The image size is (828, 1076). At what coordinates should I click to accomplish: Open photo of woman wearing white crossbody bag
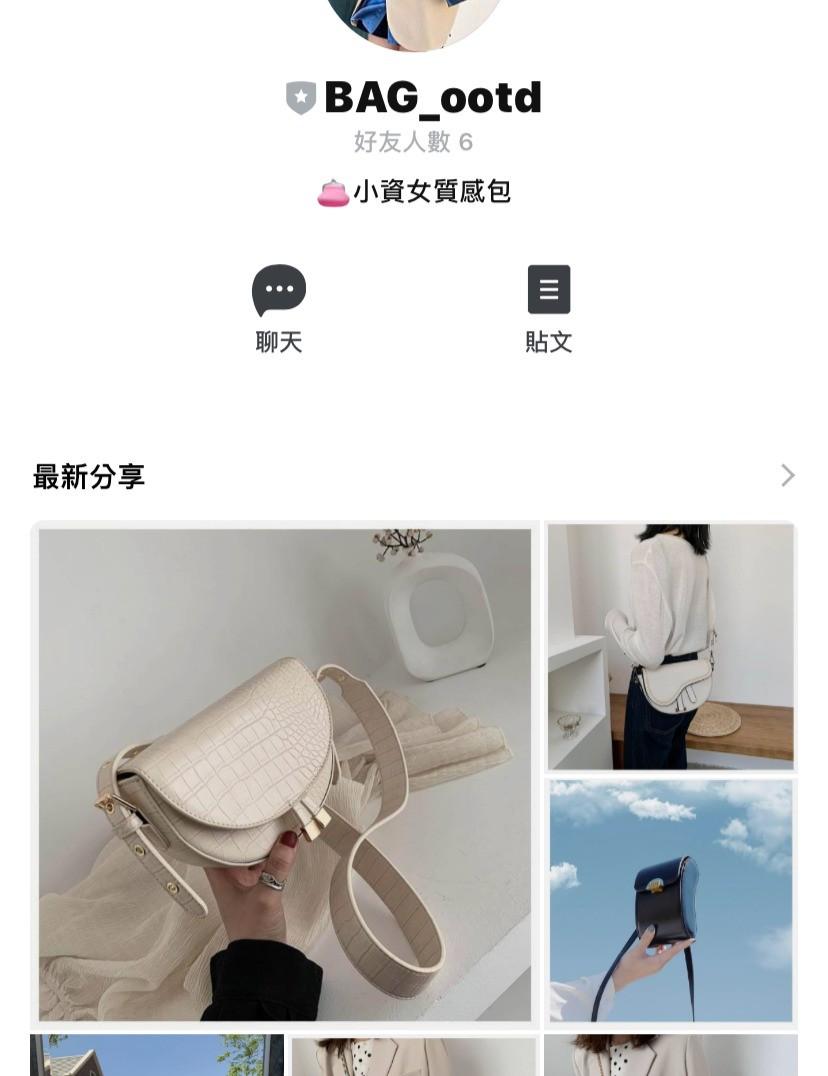coord(670,646)
